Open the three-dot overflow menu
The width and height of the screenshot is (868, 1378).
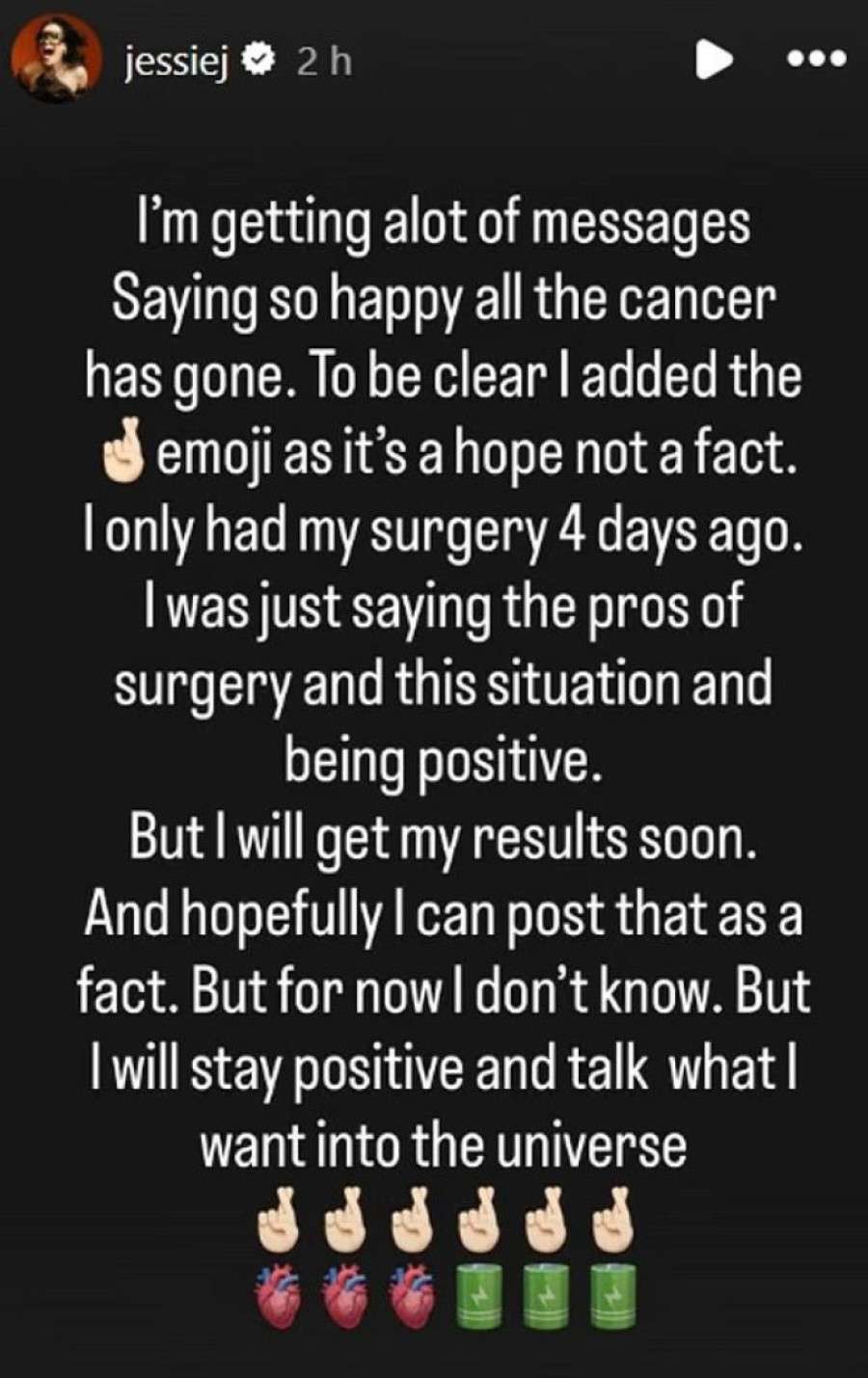click(x=816, y=61)
